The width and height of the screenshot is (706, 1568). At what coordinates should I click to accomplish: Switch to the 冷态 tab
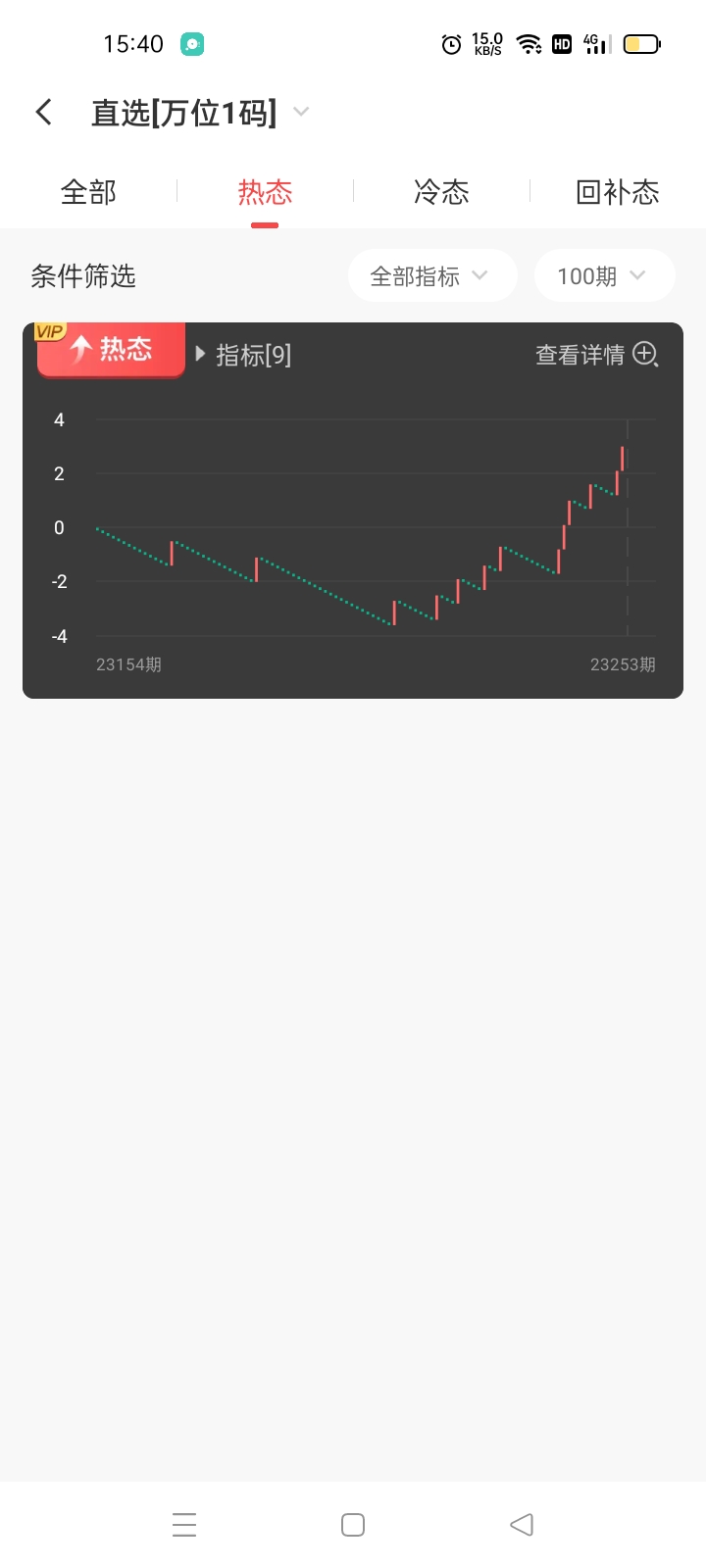[441, 192]
